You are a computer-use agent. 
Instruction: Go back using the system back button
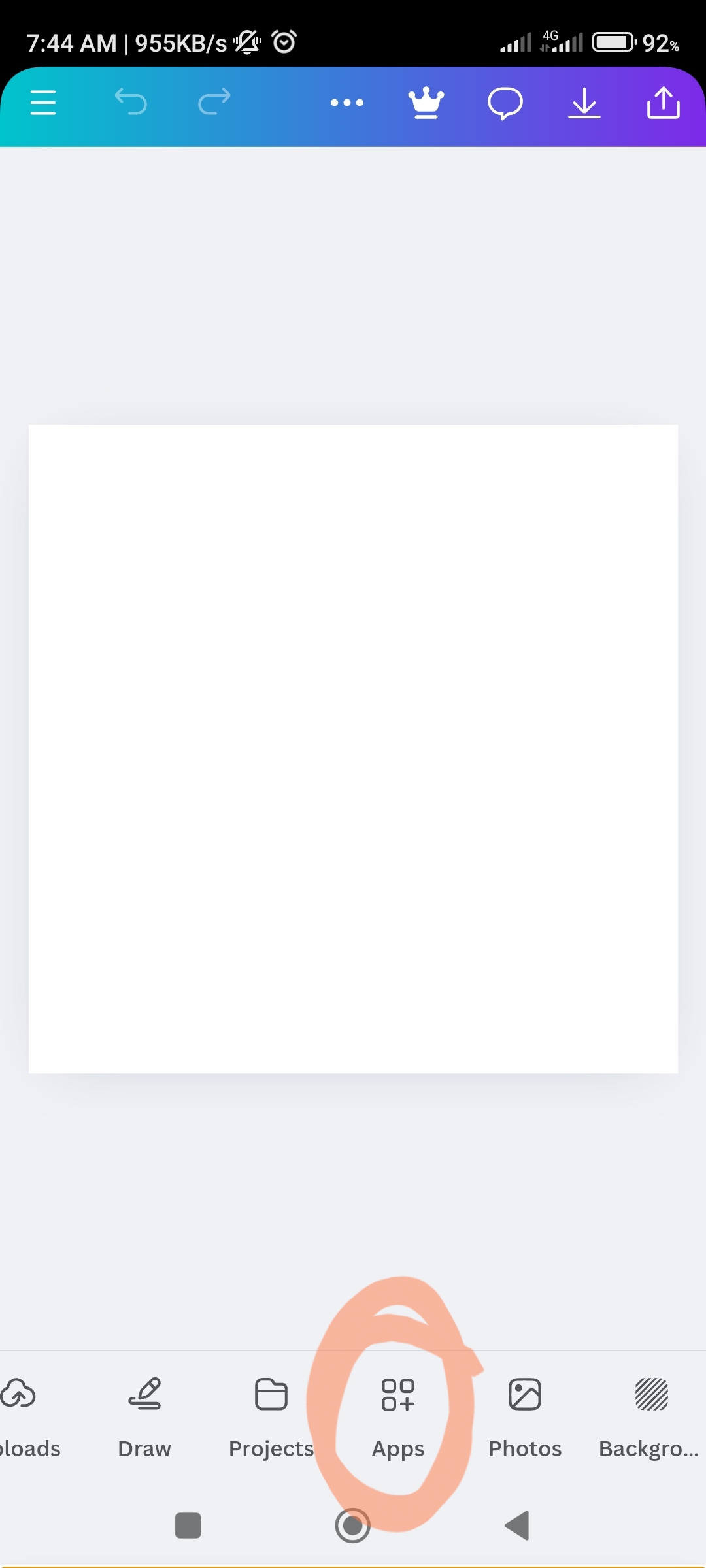517,1526
